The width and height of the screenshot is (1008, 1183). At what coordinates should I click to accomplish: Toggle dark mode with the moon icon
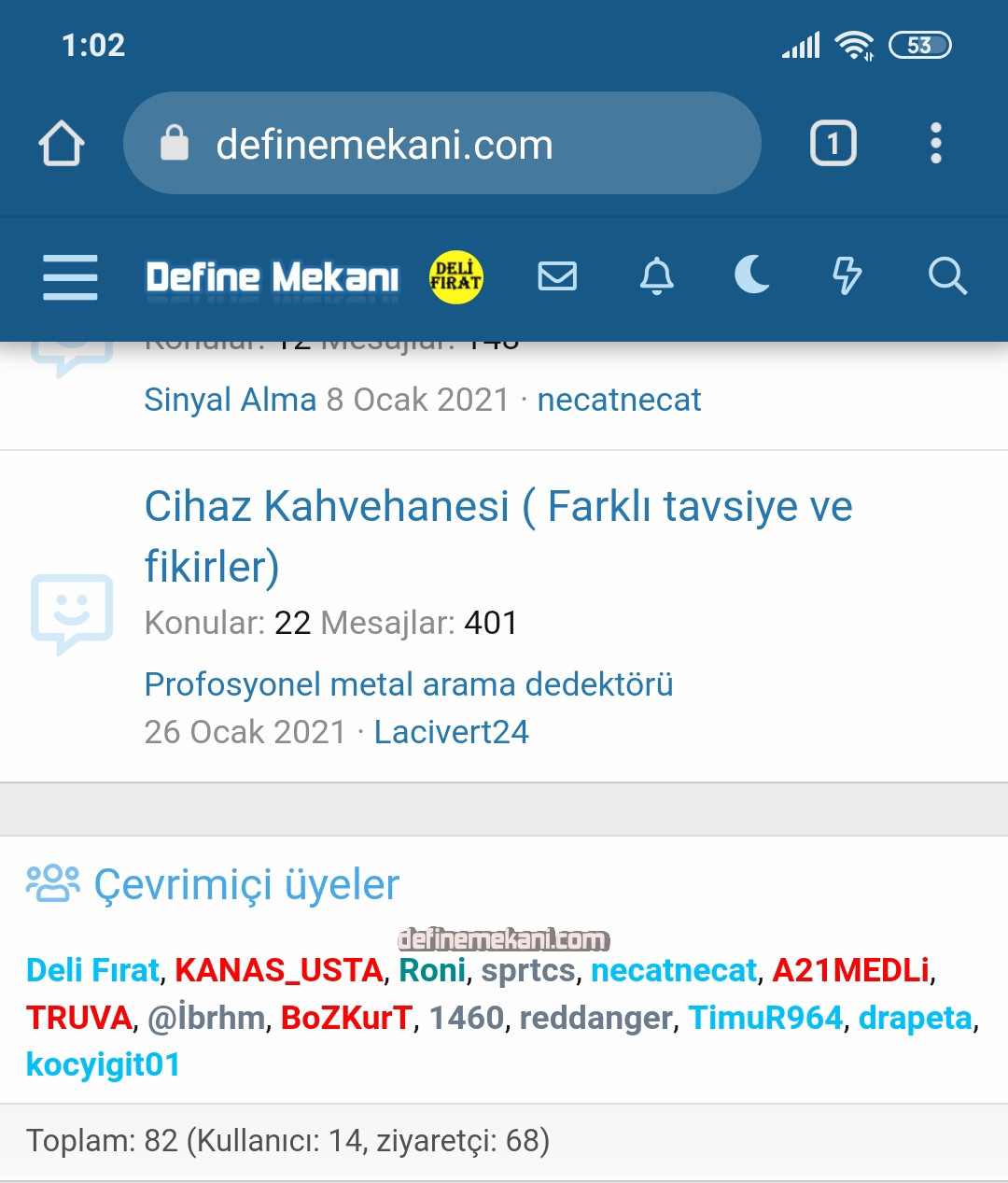tap(752, 276)
